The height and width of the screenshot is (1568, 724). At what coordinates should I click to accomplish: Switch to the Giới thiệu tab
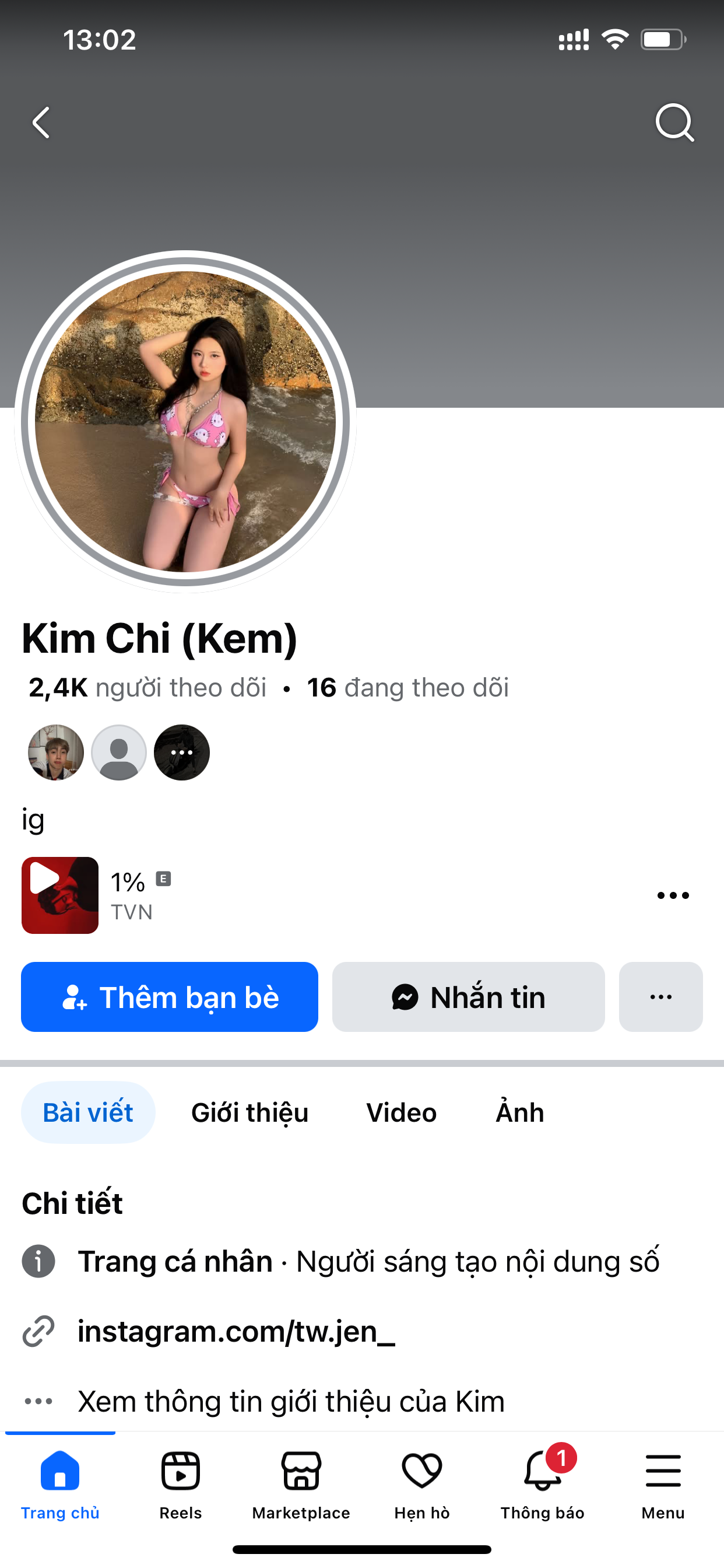[249, 1112]
